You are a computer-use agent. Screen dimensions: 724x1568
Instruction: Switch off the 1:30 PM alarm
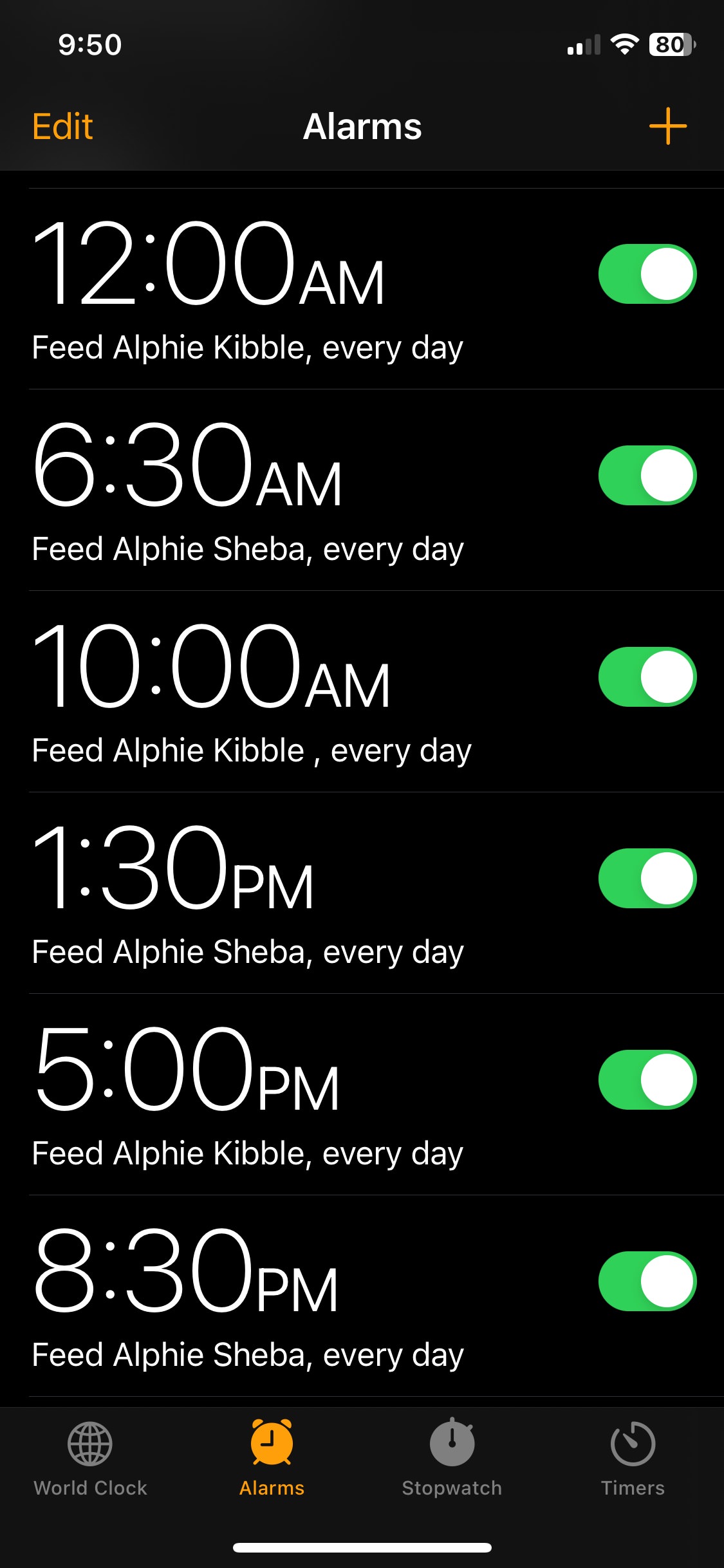point(647,878)
